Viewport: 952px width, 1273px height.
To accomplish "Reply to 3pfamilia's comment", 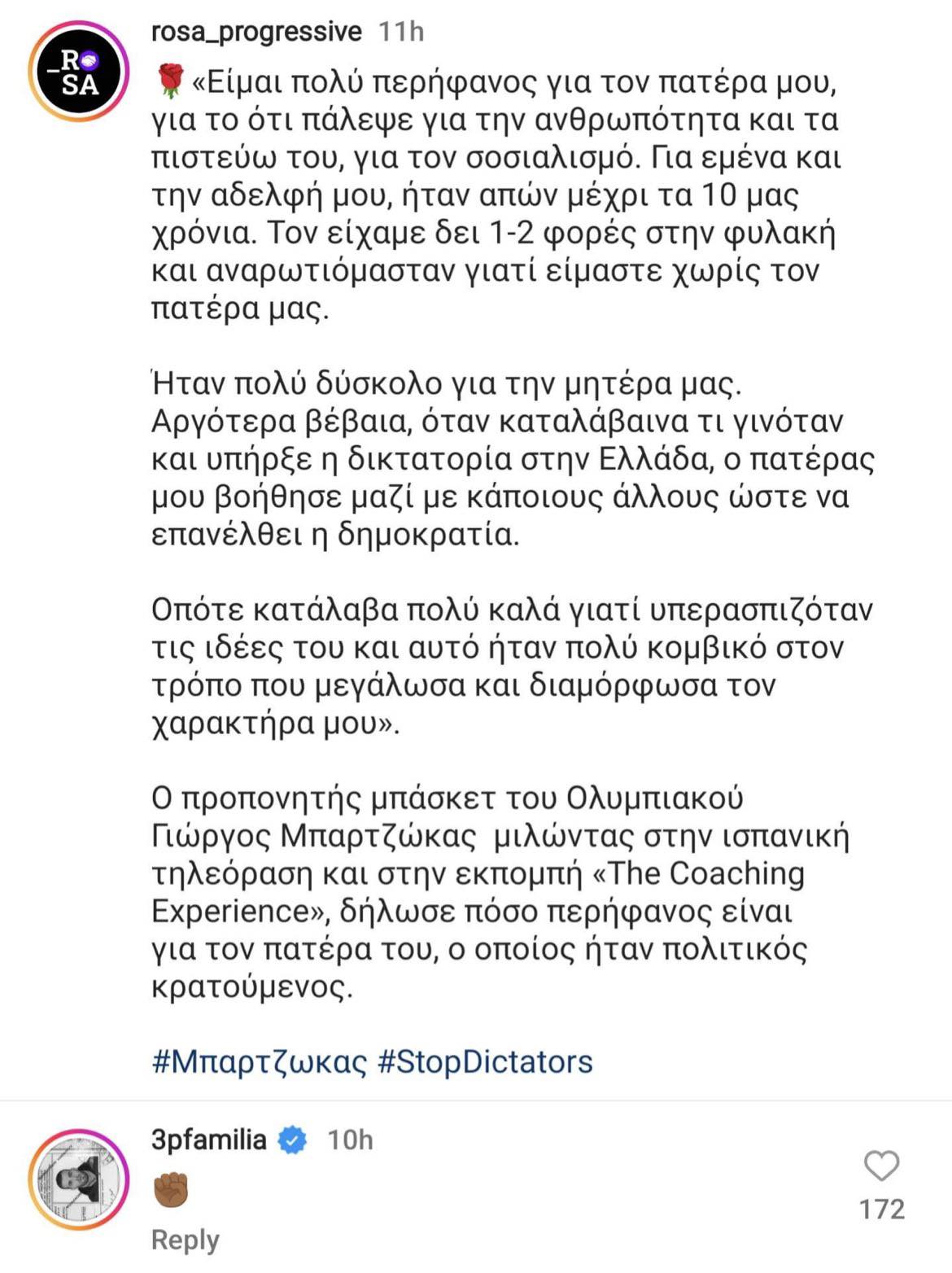I will tap(185, 1240).
